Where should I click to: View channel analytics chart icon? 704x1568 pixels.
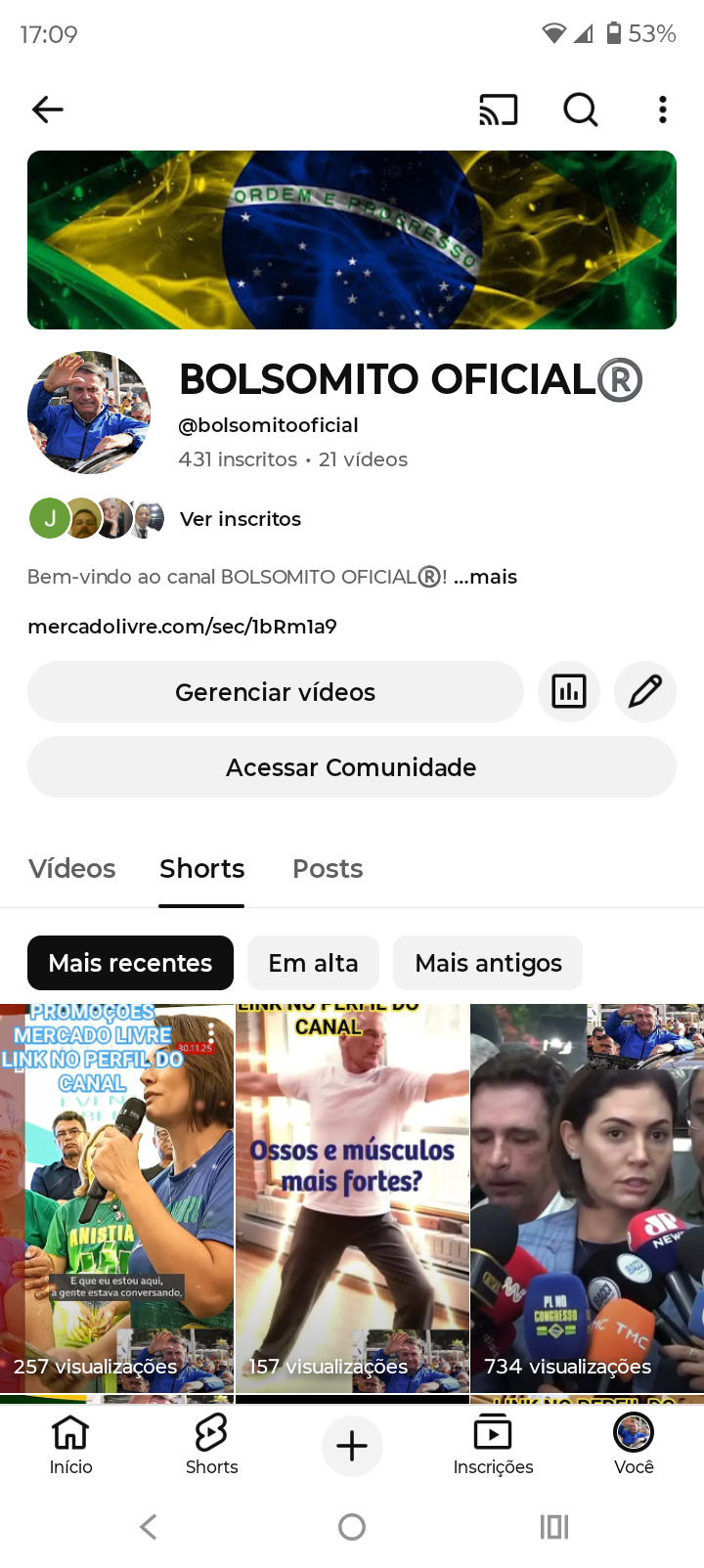coord(569,692)
